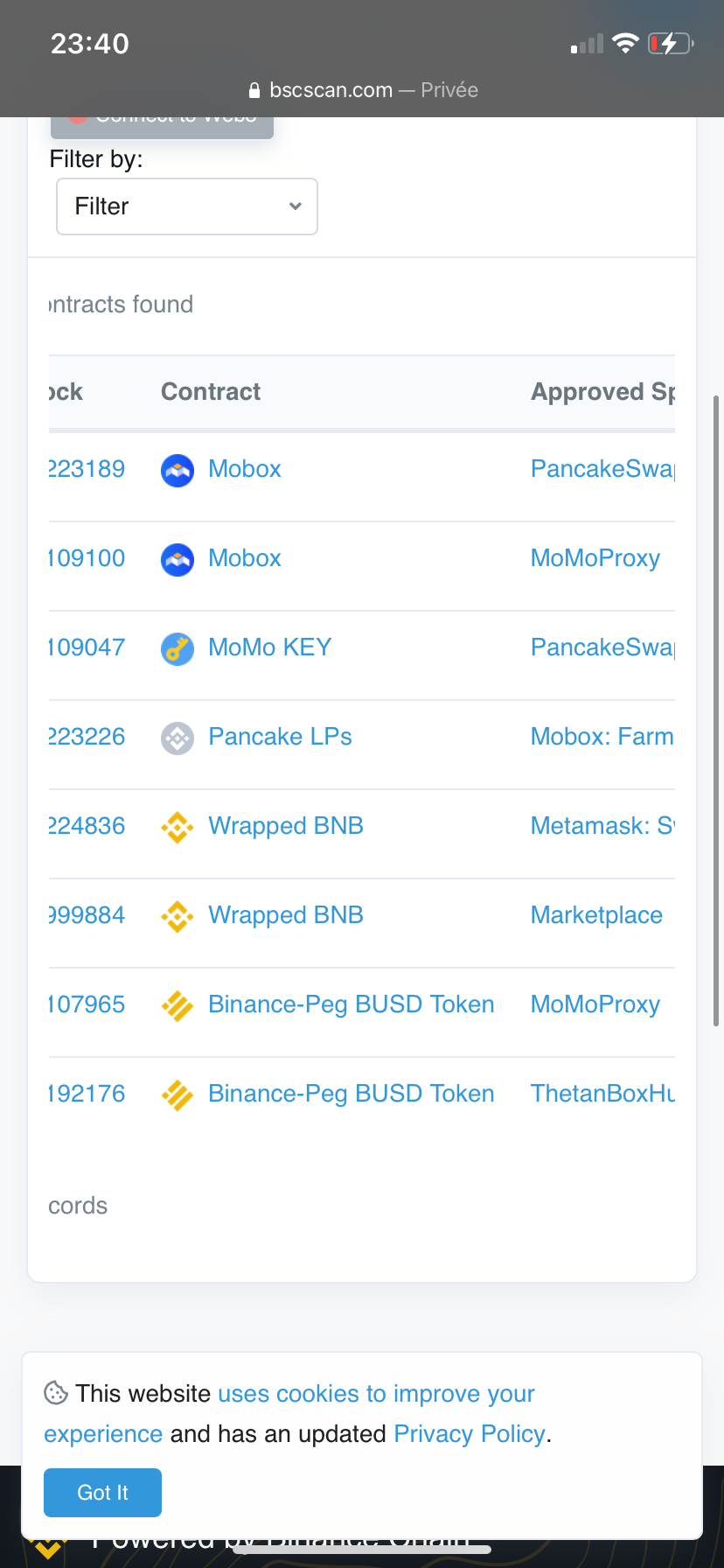Open the MoMo KEY contract
Image resolution: width=724 pixels, height=1568 pixels.
click(x=269, y=647)
